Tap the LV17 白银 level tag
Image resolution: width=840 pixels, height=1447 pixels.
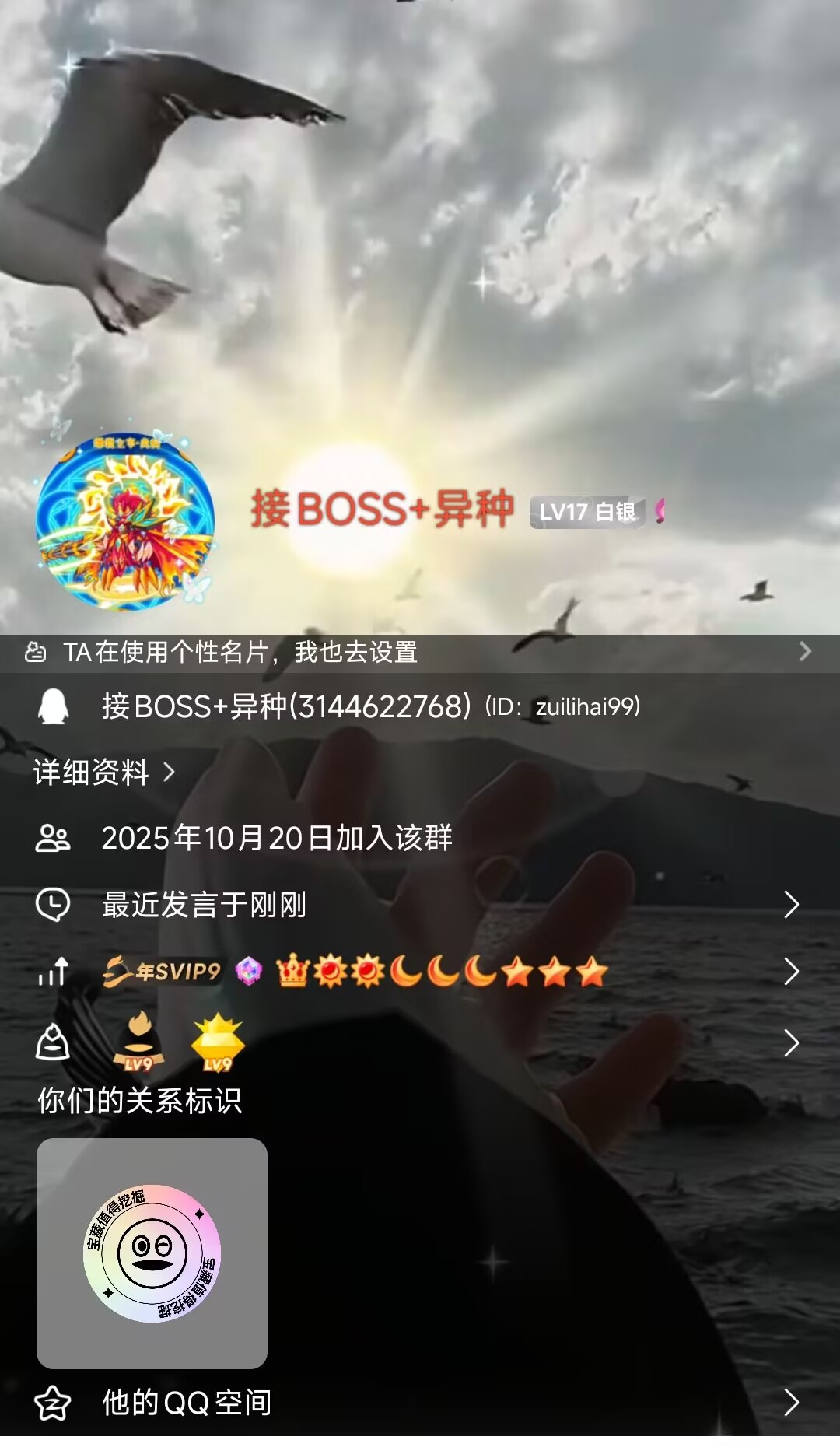click(587, 512)
